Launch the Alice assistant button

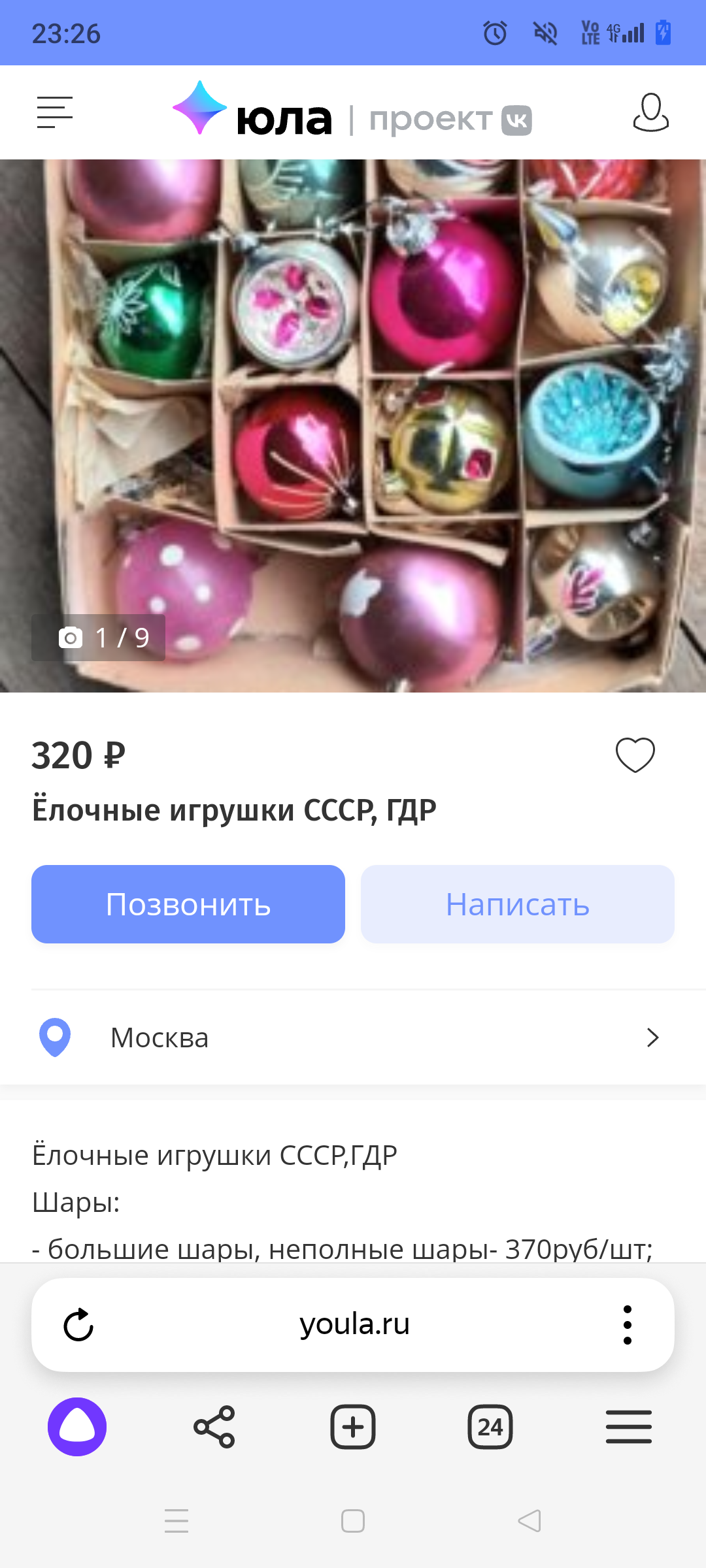(77, 1427)
